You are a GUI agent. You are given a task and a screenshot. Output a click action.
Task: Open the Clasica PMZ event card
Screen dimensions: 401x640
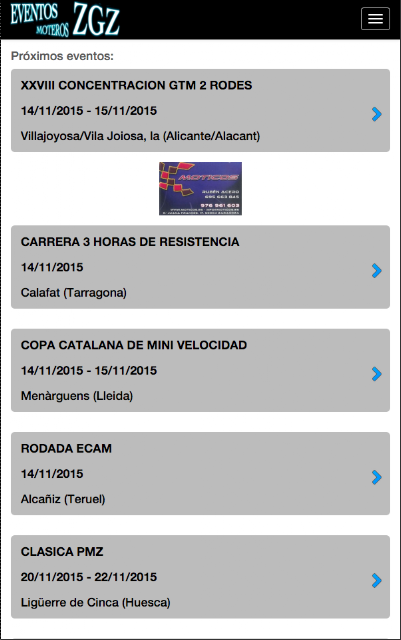point(200,577)
